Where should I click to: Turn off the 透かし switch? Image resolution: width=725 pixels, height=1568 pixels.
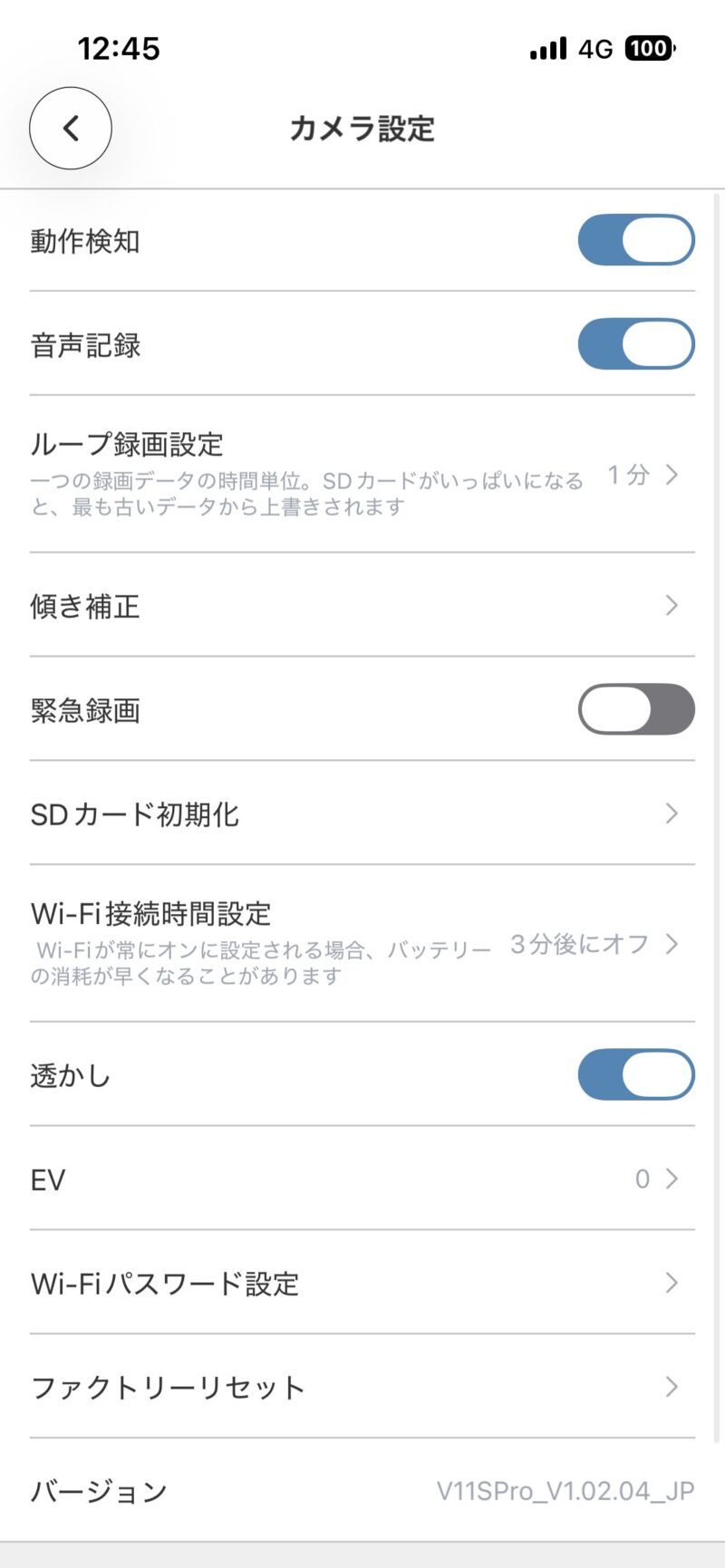[x=635, y=1075]
